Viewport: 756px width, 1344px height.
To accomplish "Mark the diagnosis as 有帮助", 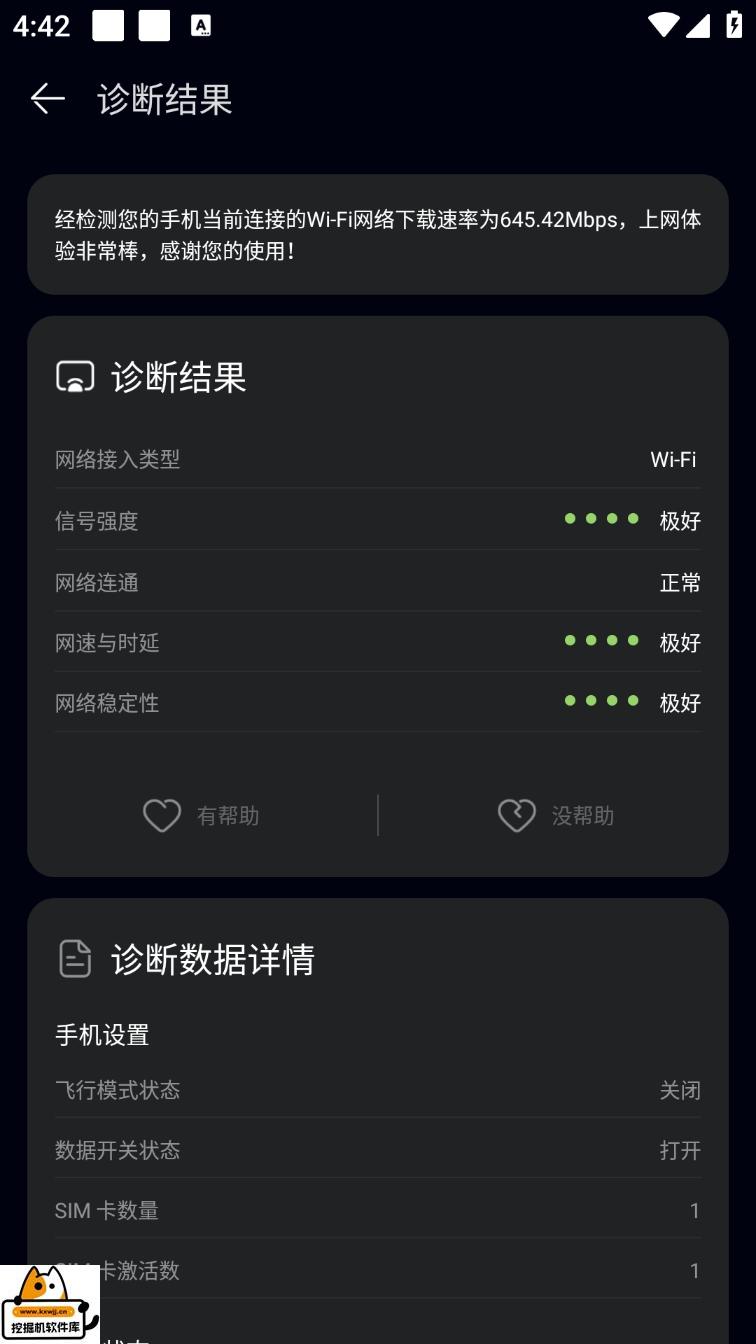I will (x=202, y=816).
